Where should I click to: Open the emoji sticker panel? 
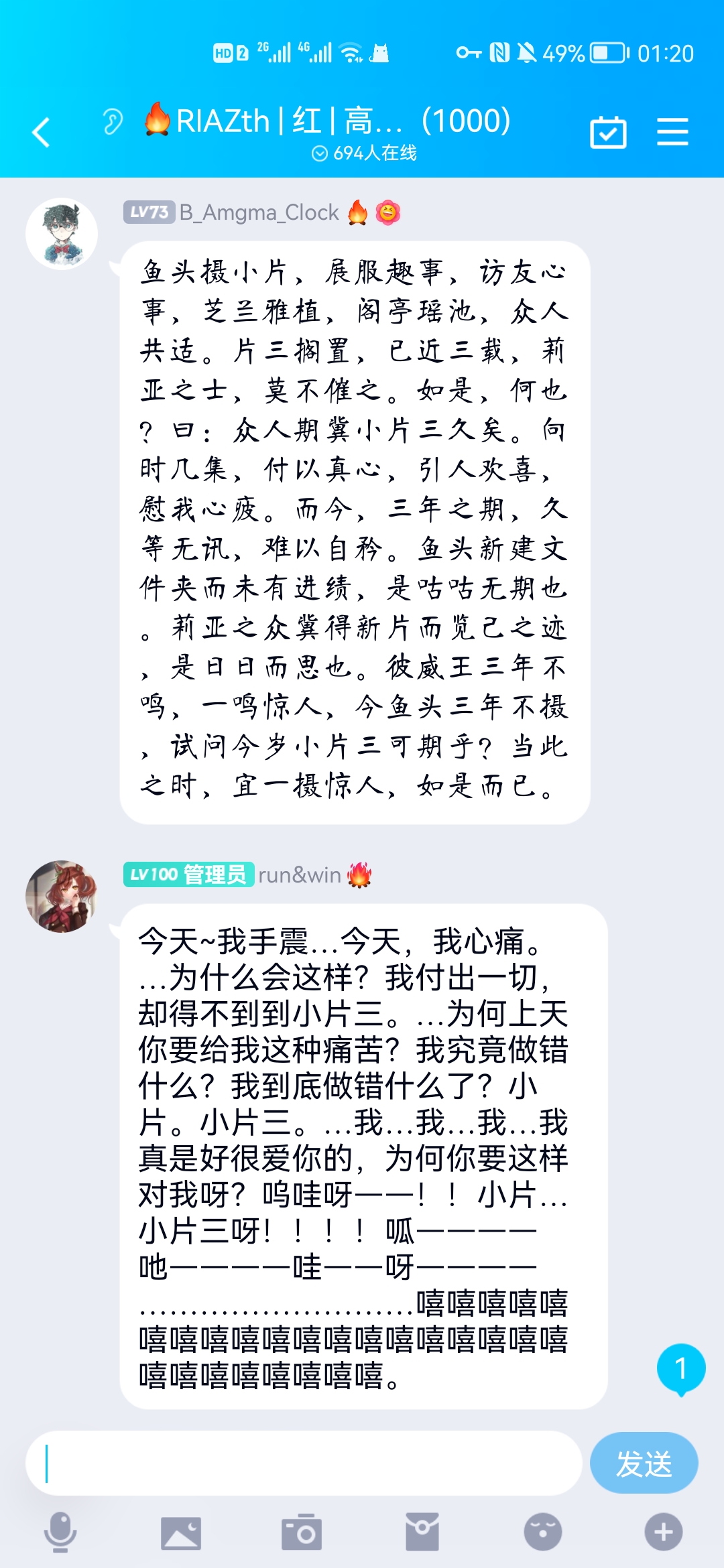[542, 1532]
